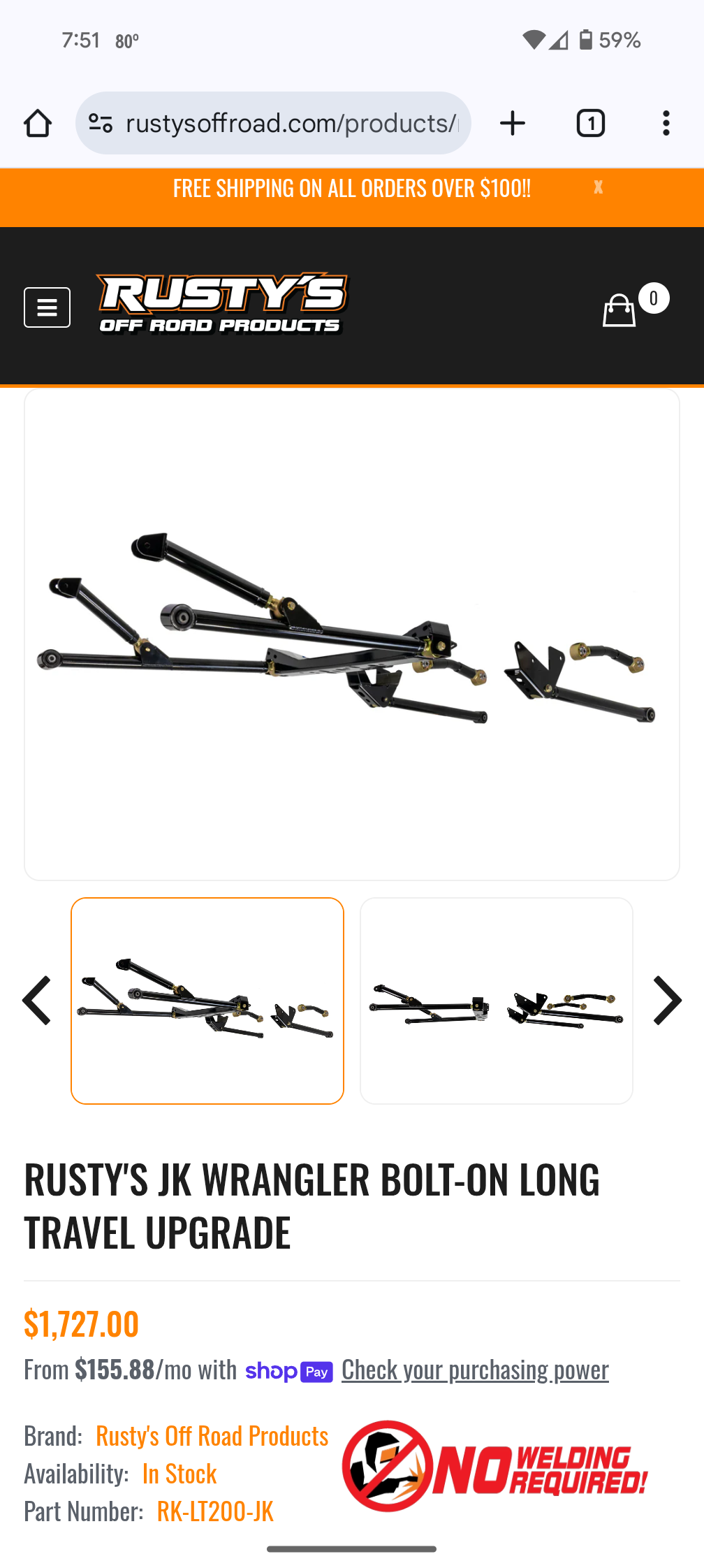
Task: Go to Rusty's Off Road homepage via logo
Action: tap(222, 304)
